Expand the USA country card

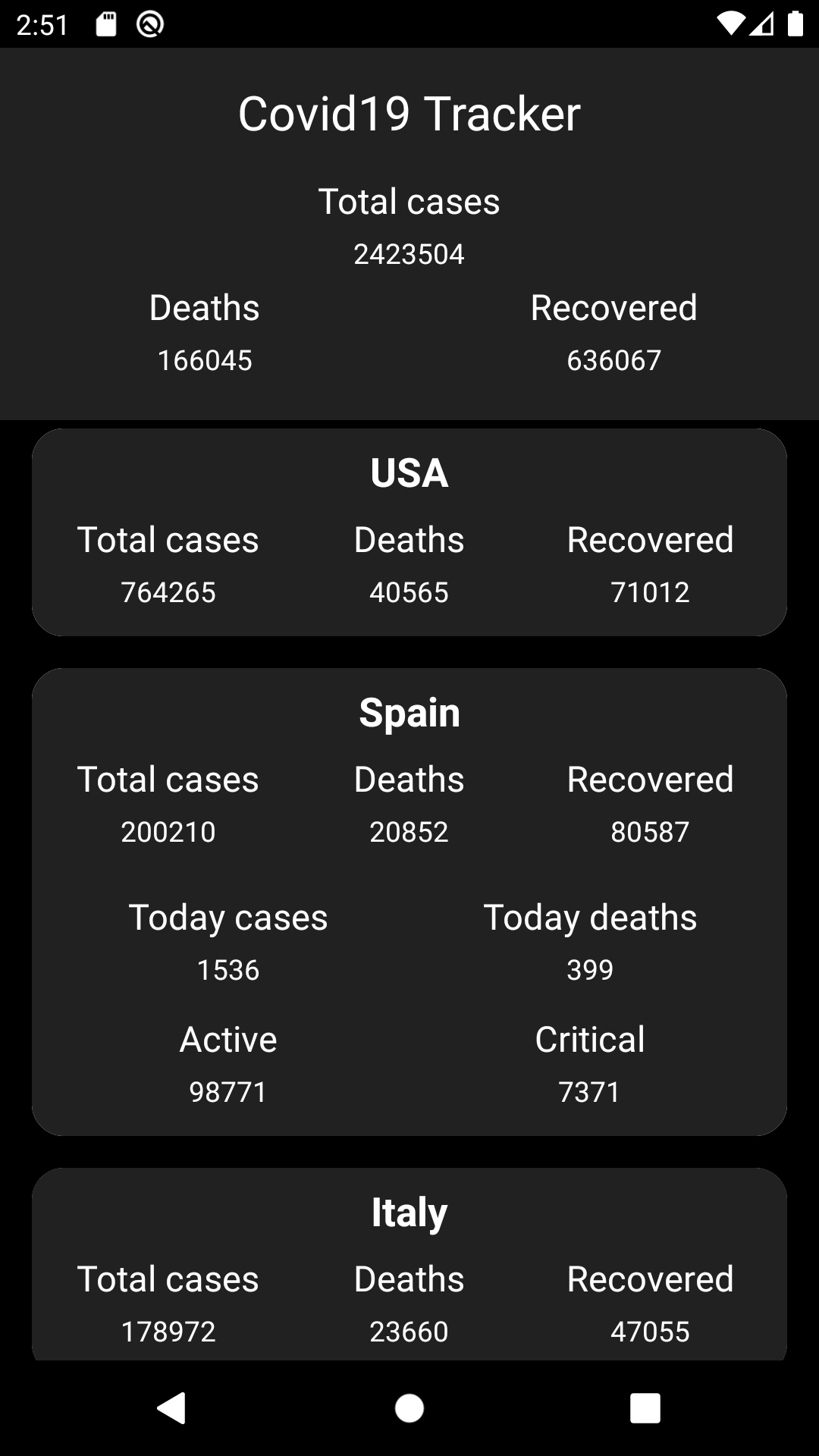click(409, 532)
